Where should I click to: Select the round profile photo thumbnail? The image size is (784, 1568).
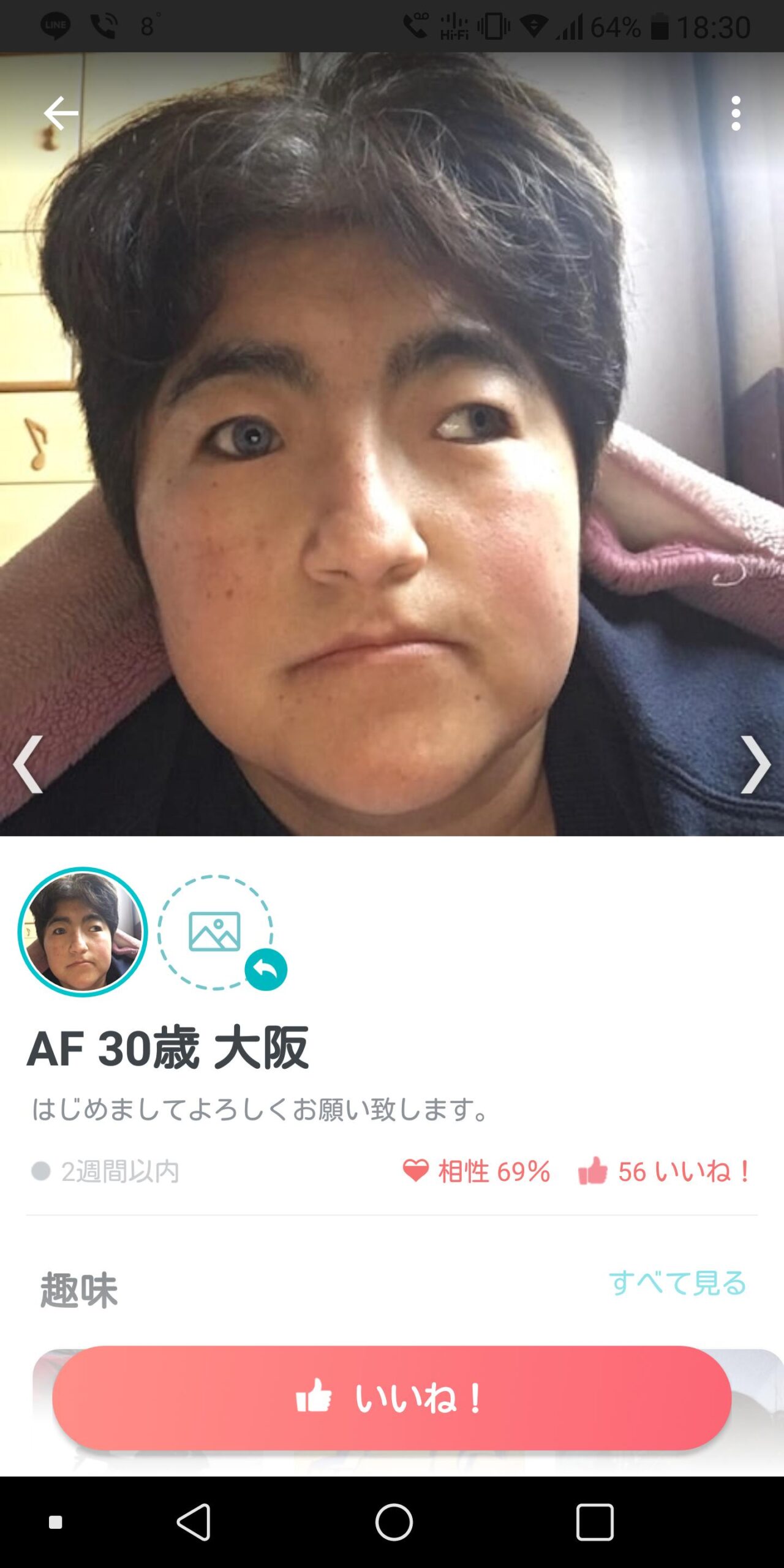pos(83,932)
